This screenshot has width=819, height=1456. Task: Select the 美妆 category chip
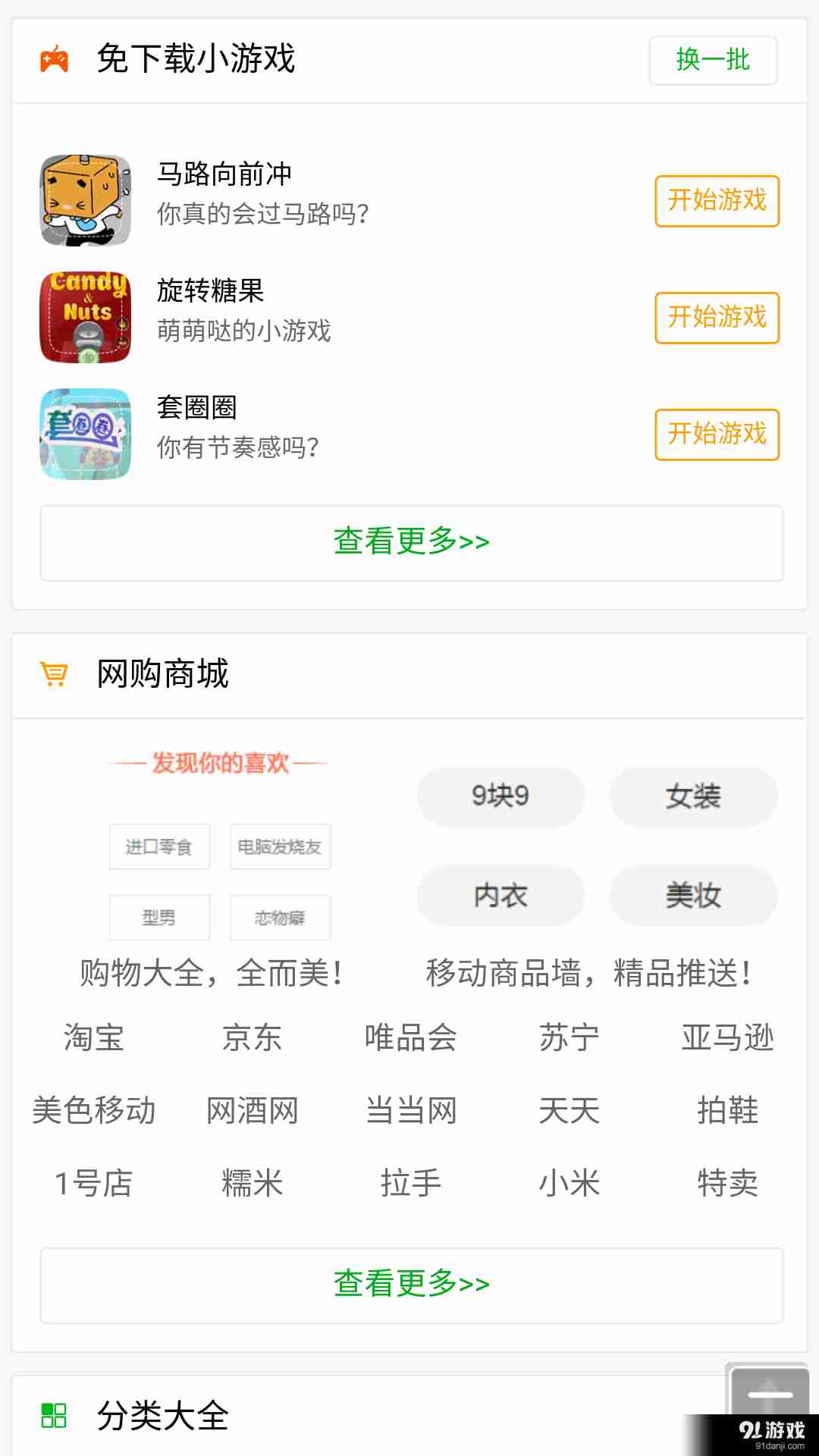[692, 896]
